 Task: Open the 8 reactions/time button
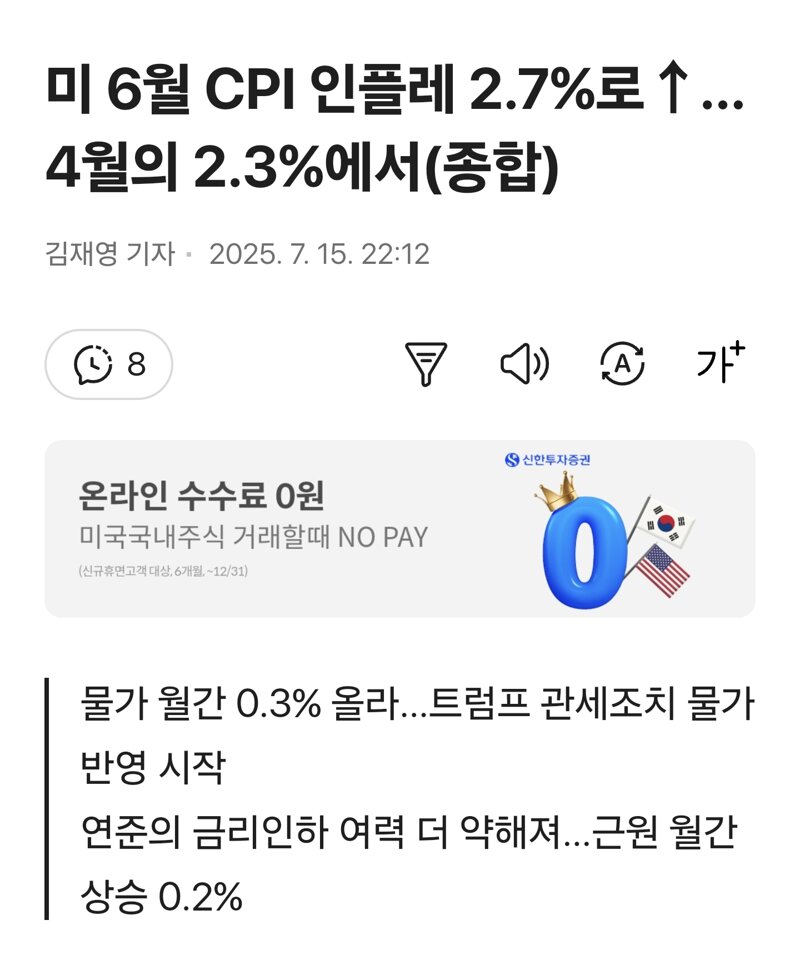[108, 365]
